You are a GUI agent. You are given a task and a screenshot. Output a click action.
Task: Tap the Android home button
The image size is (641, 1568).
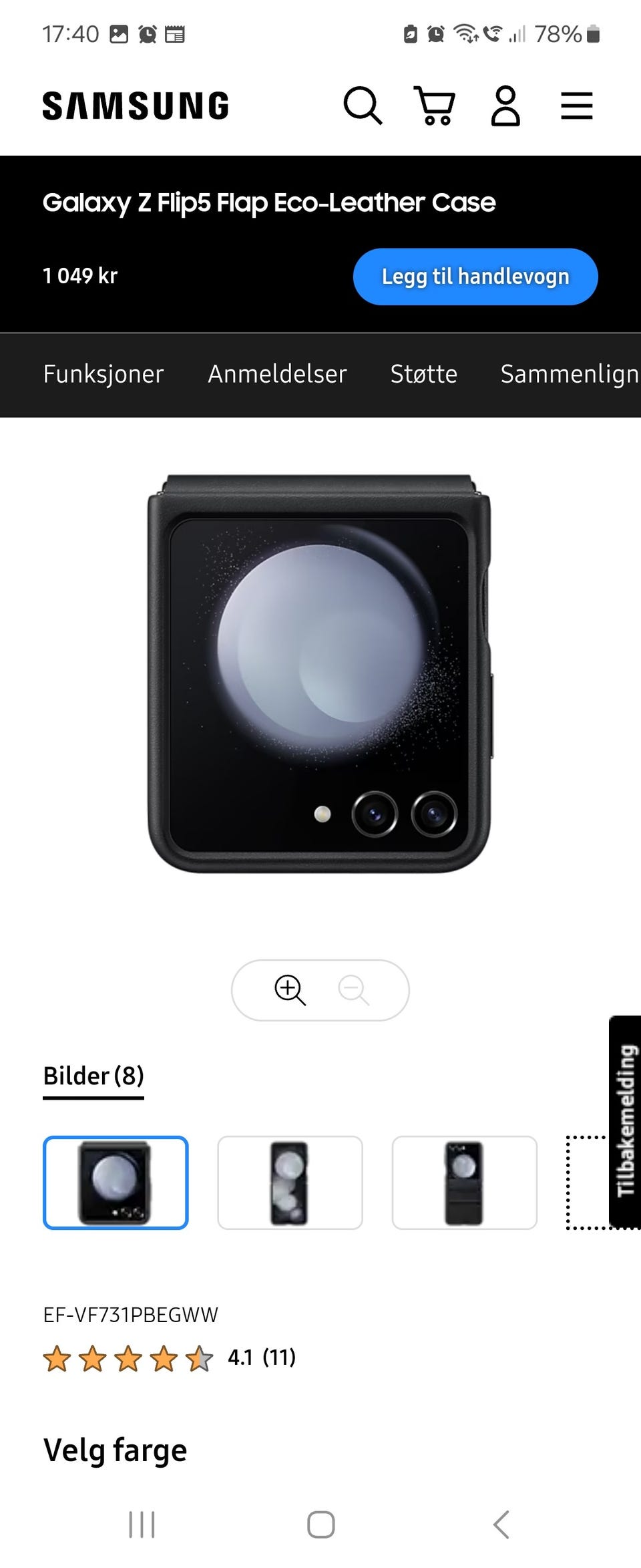pyautogui.click(x=320, y=1525)
